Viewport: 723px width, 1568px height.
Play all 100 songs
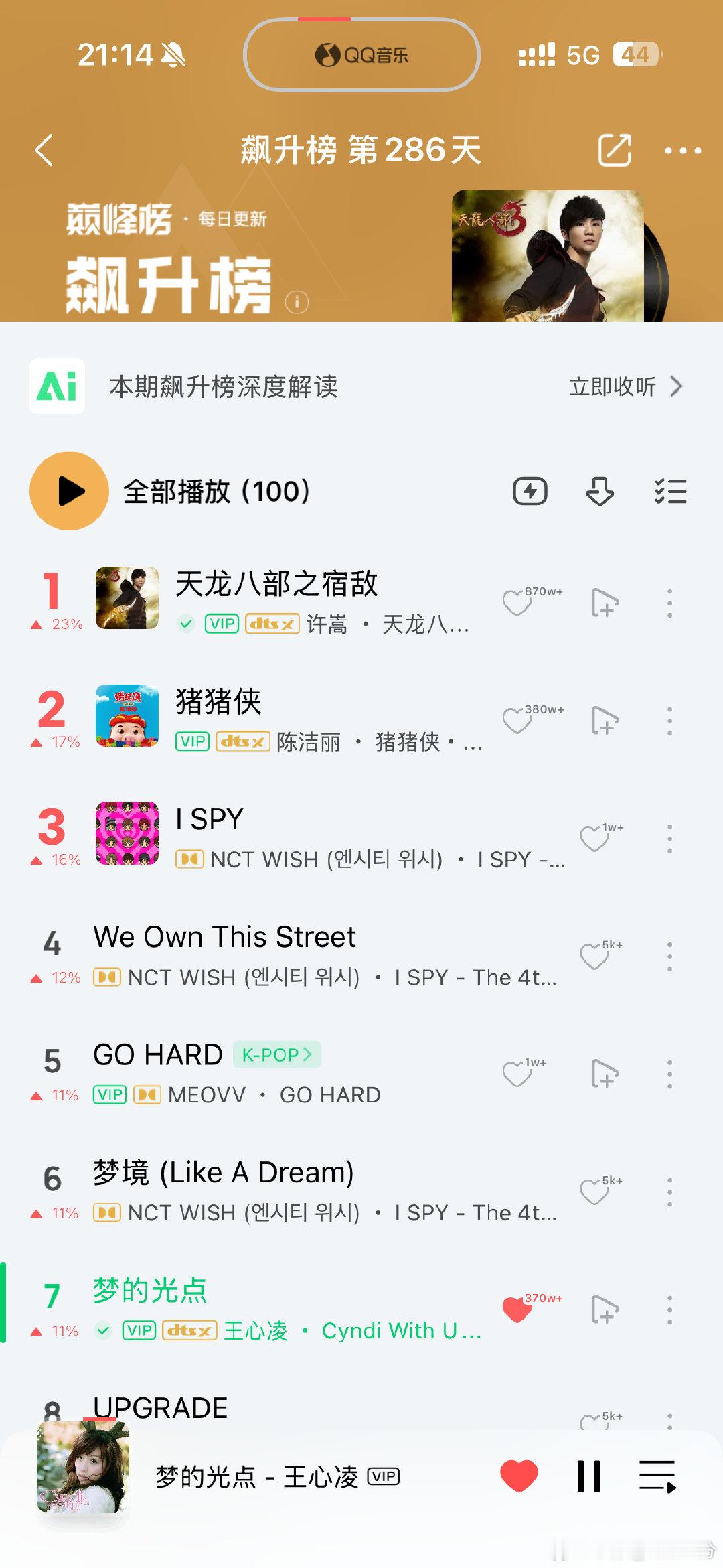click(x=69, y=491)
